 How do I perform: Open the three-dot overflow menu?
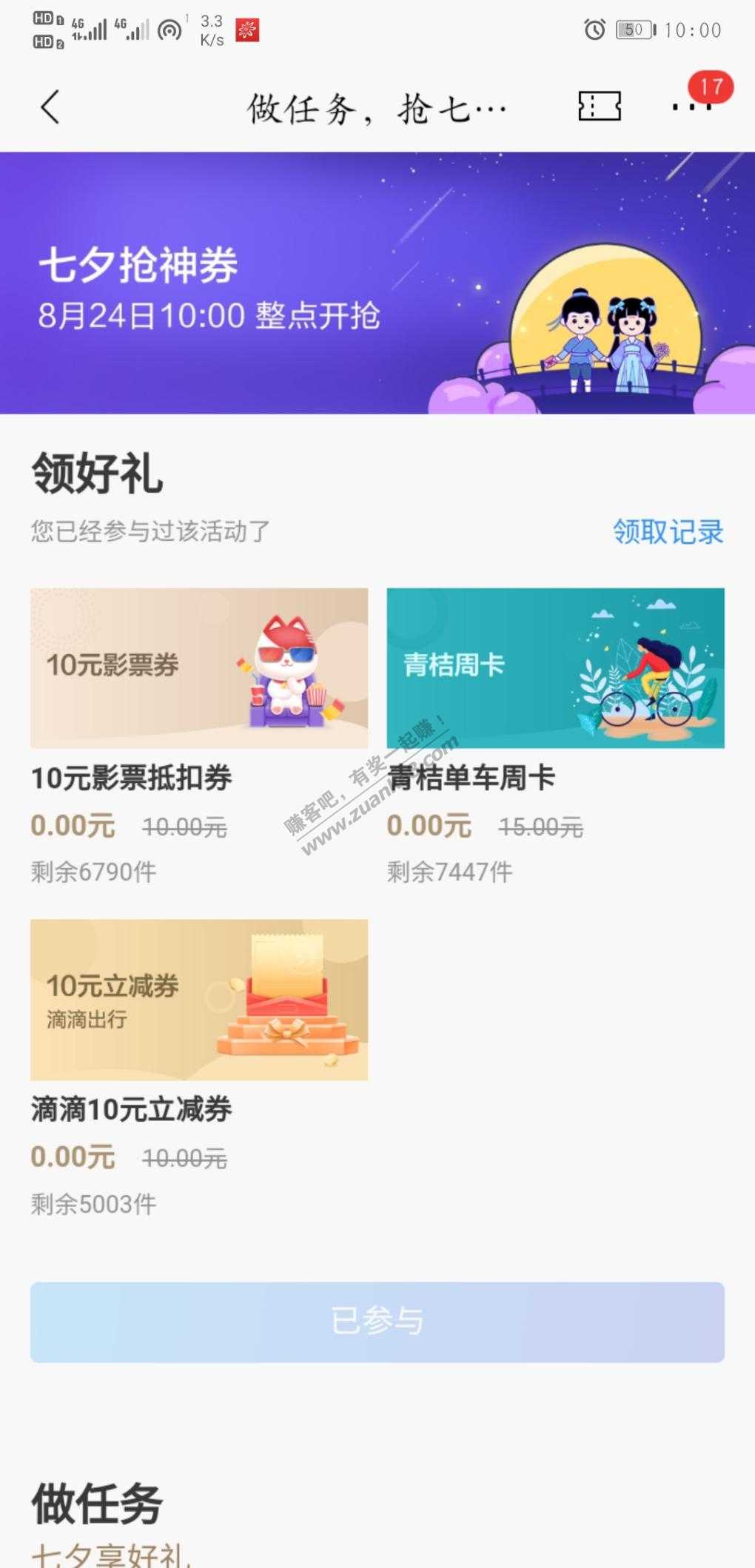(x=691, y=107)
